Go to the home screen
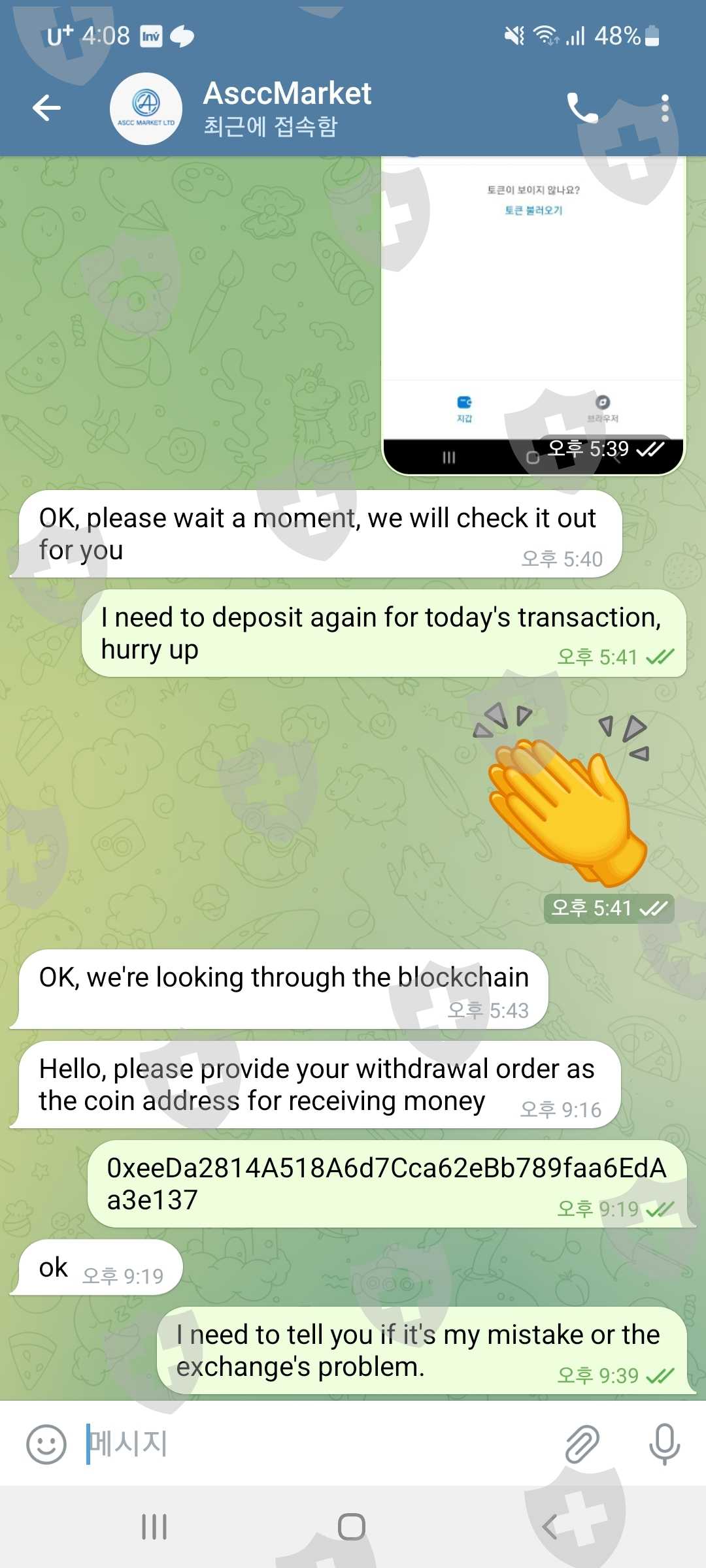 tap(352, 1527)
